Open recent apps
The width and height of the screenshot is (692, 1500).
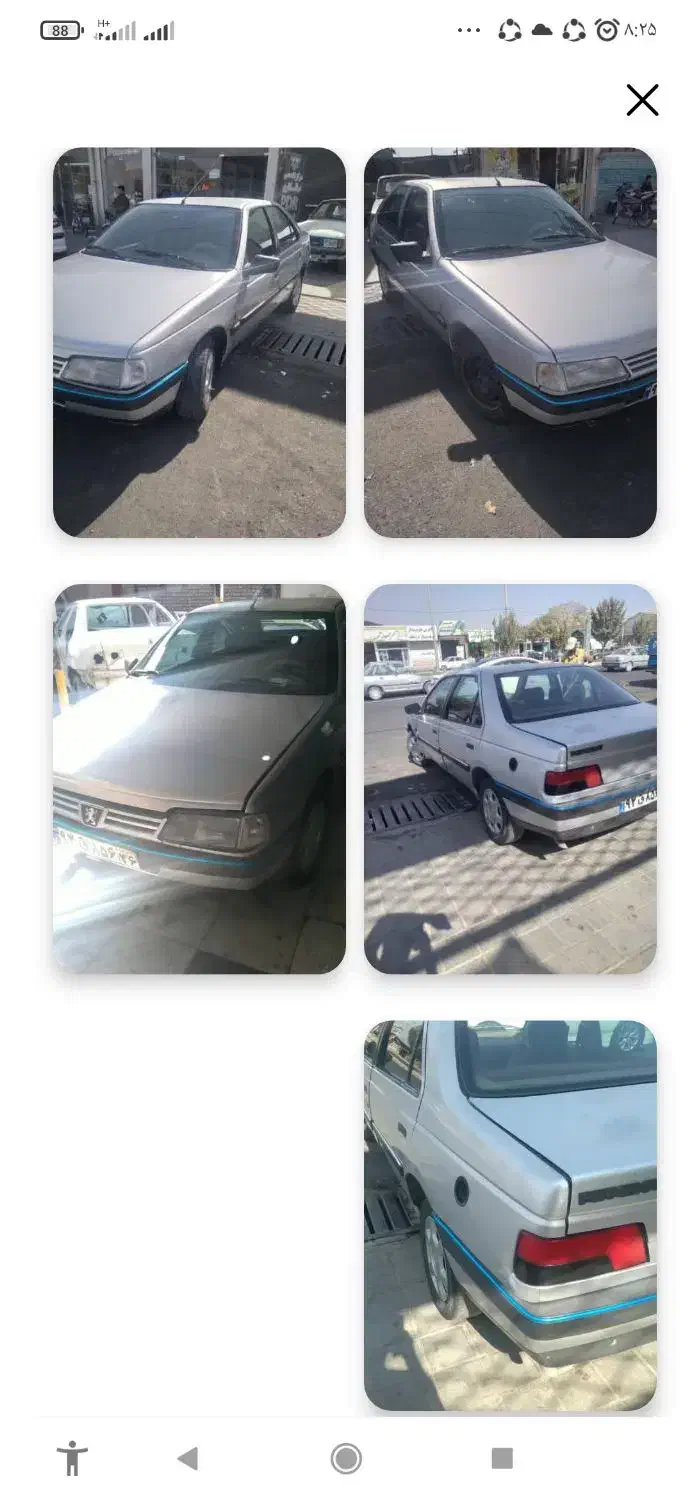pos(502,1458)
